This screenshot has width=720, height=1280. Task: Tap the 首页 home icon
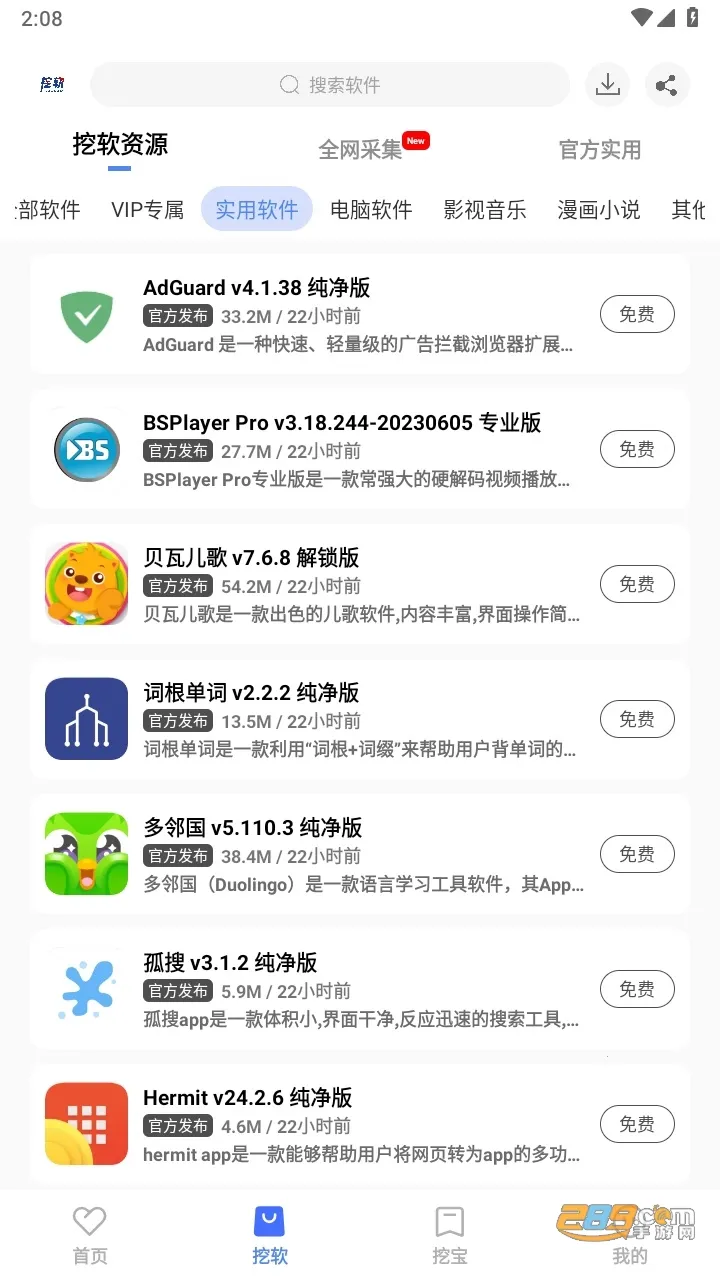pyautogui.click(x=90, y=1230)
